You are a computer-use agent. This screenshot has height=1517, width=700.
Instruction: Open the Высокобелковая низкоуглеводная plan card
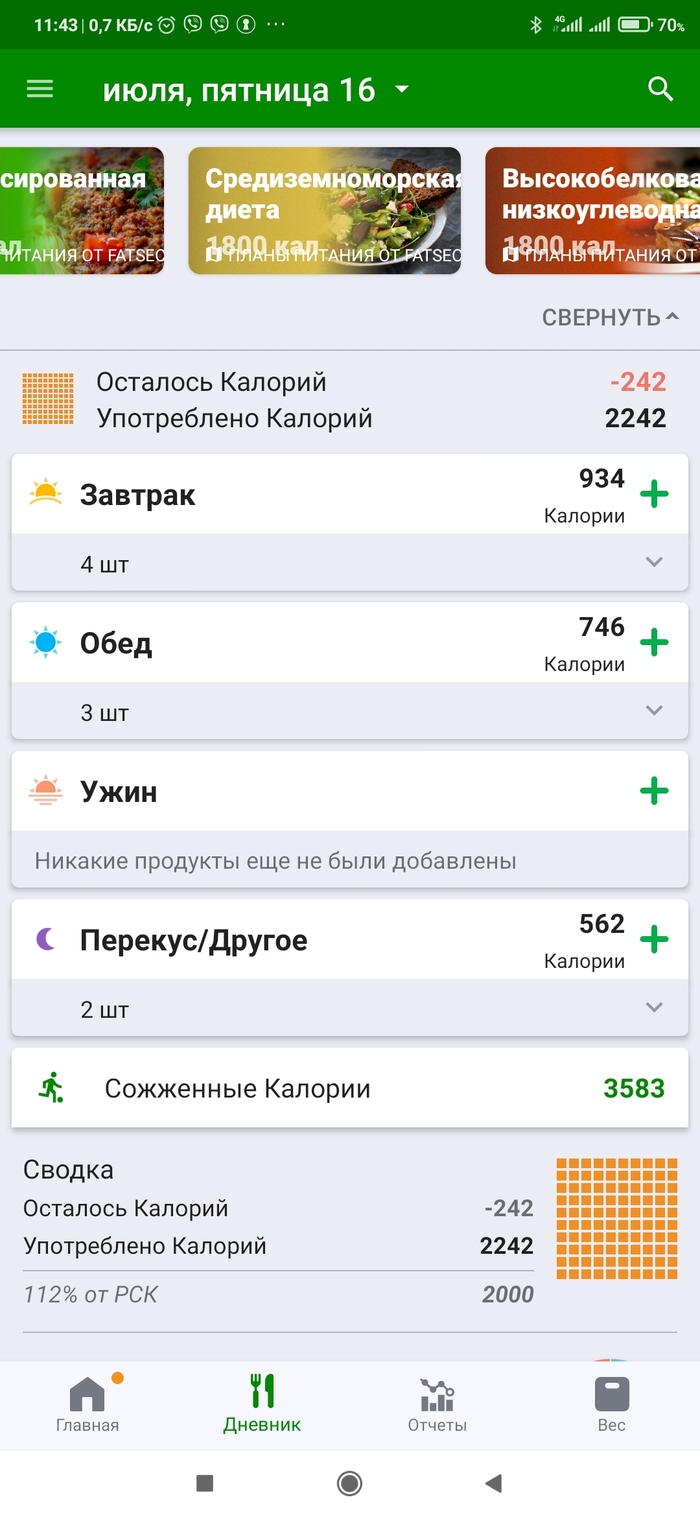[x=592, y=211]
